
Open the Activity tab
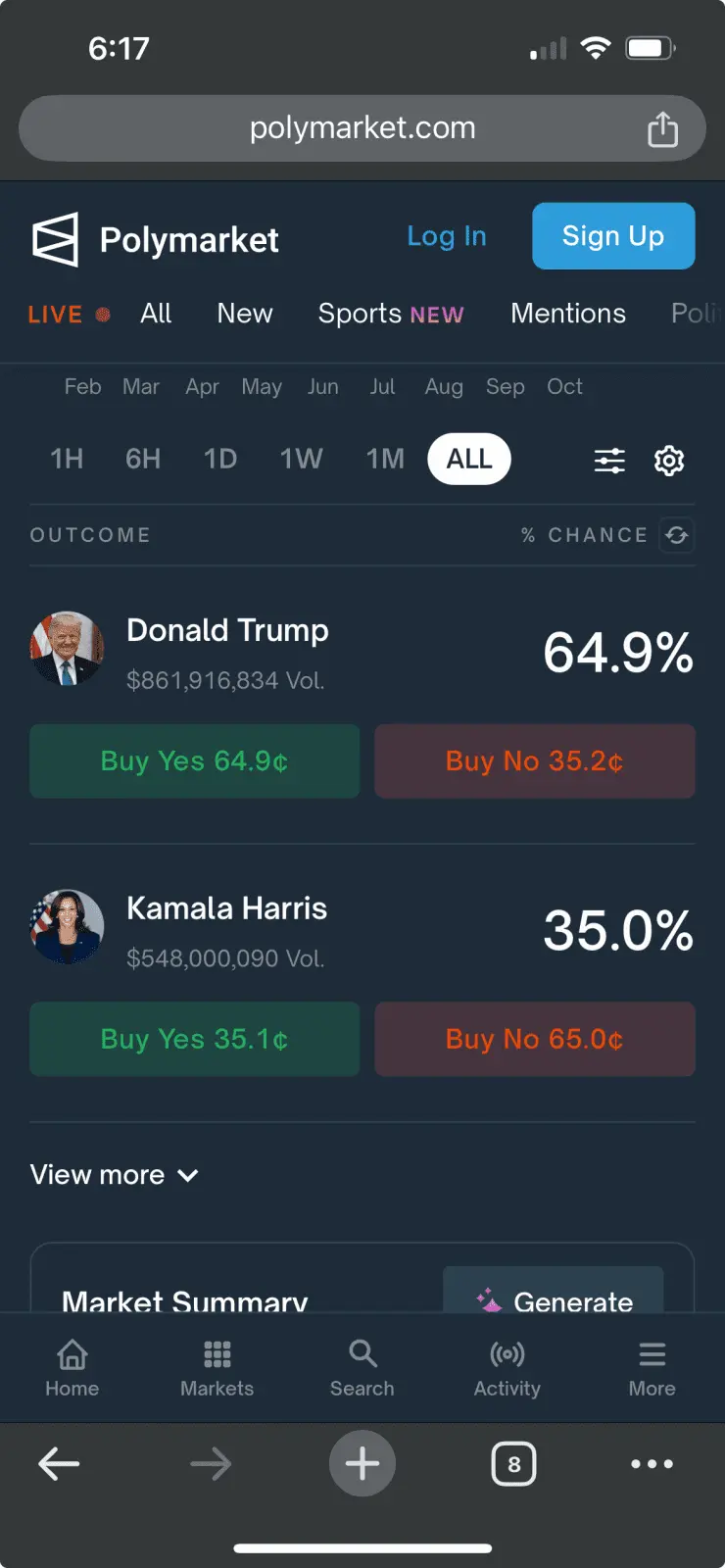click(507, 1368)
